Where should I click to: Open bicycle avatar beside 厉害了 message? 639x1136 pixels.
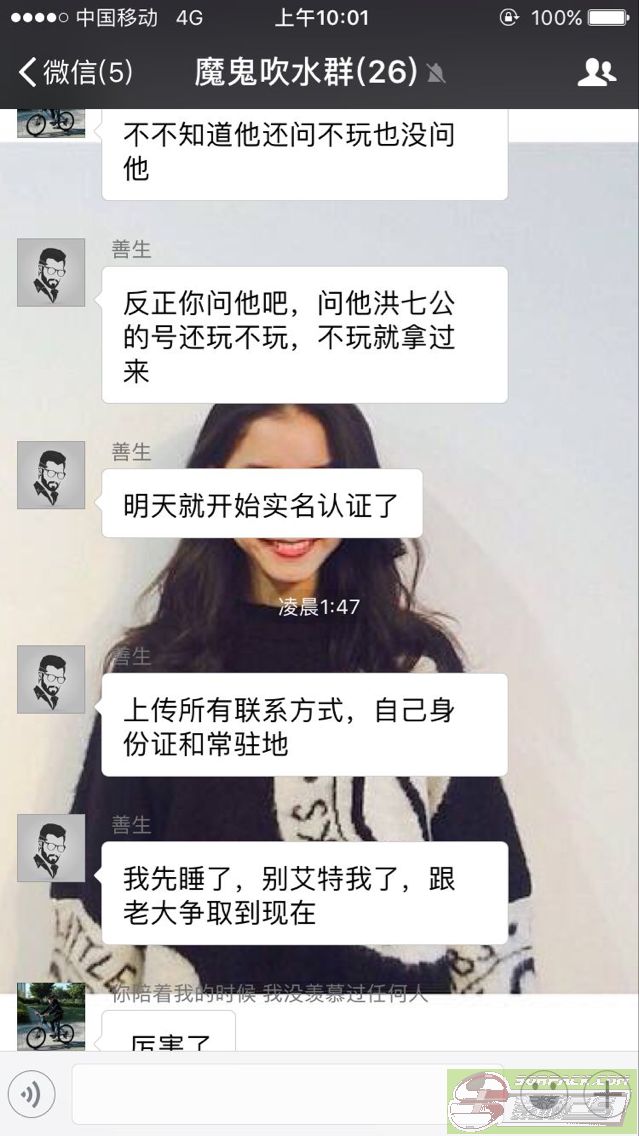(x=51, y=1016)
